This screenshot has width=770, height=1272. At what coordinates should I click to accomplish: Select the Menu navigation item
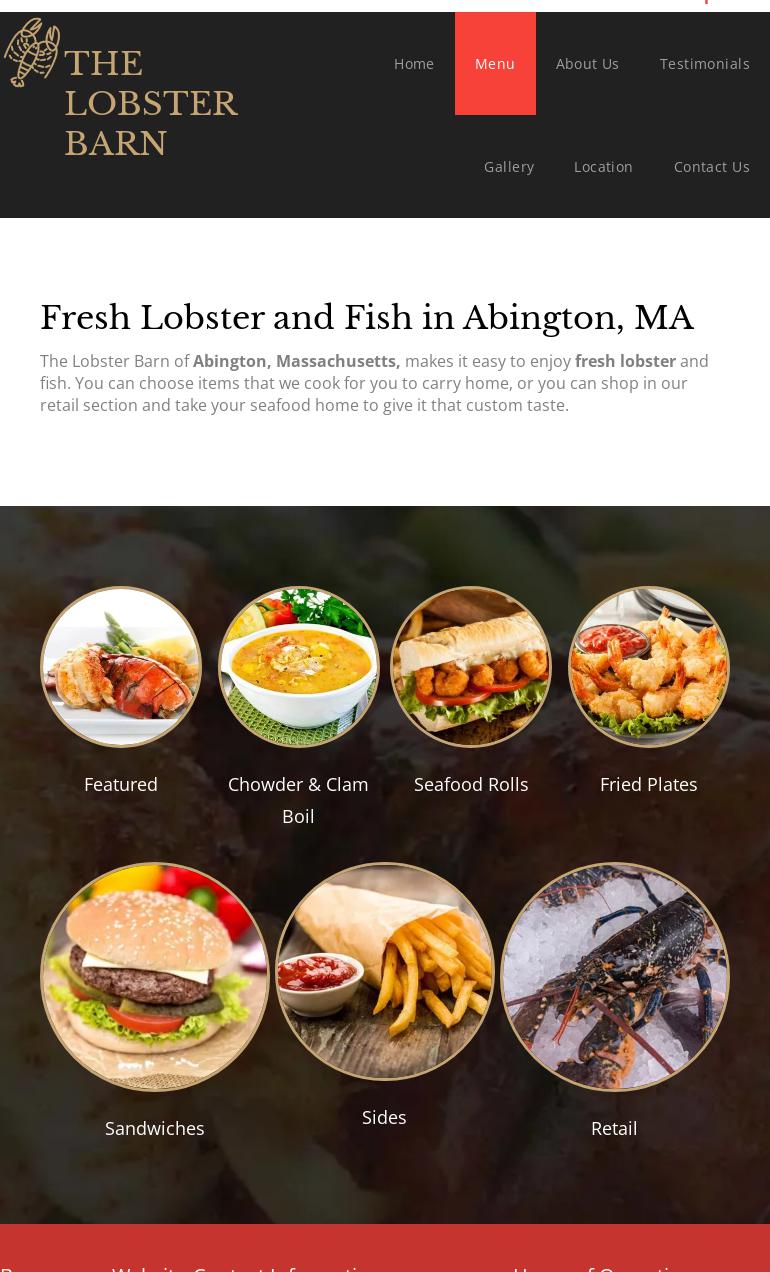coord(495,64)
